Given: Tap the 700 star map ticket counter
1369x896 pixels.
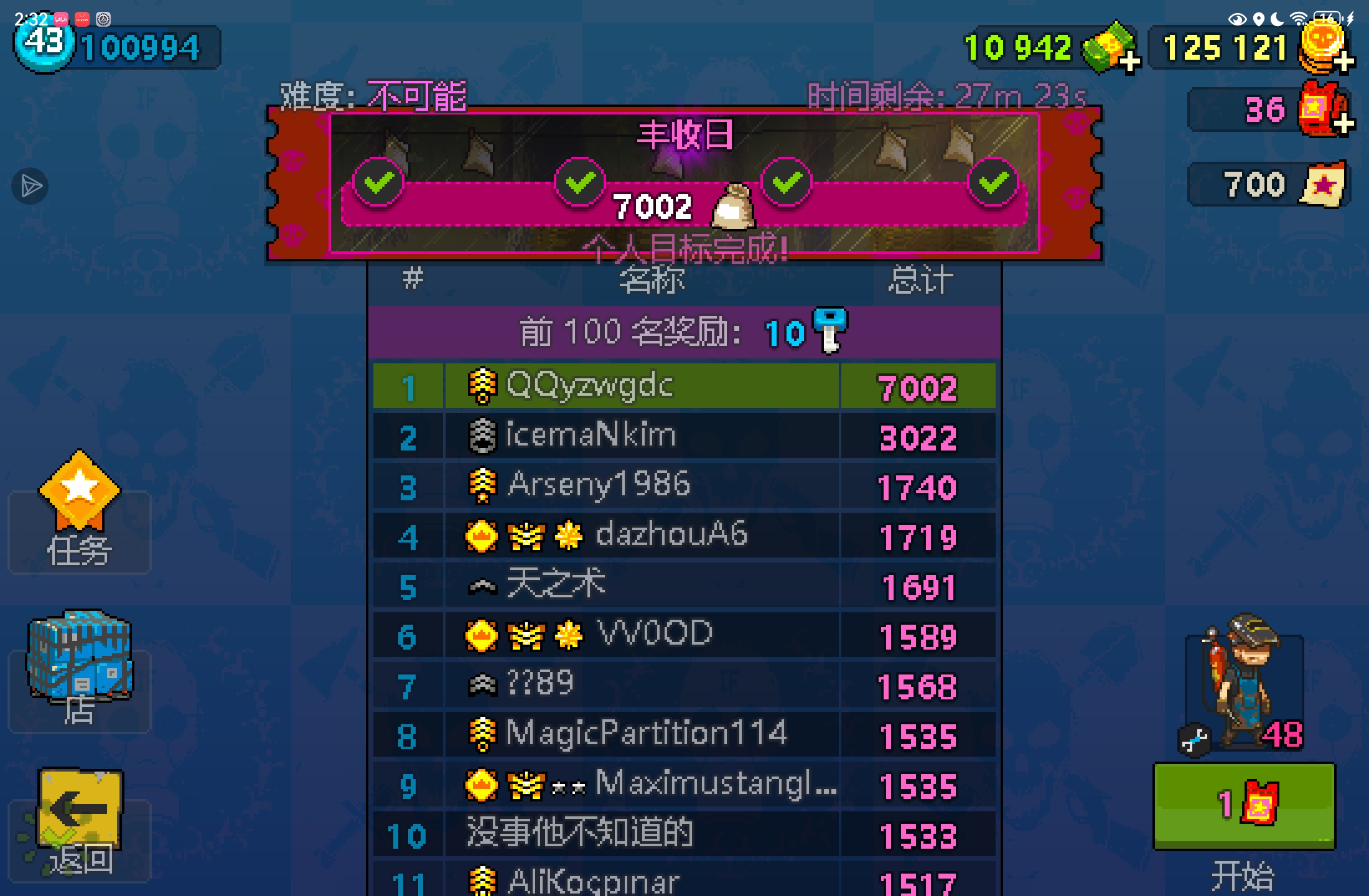Looking at the screenshot, I should click(x=1269, y=184).
